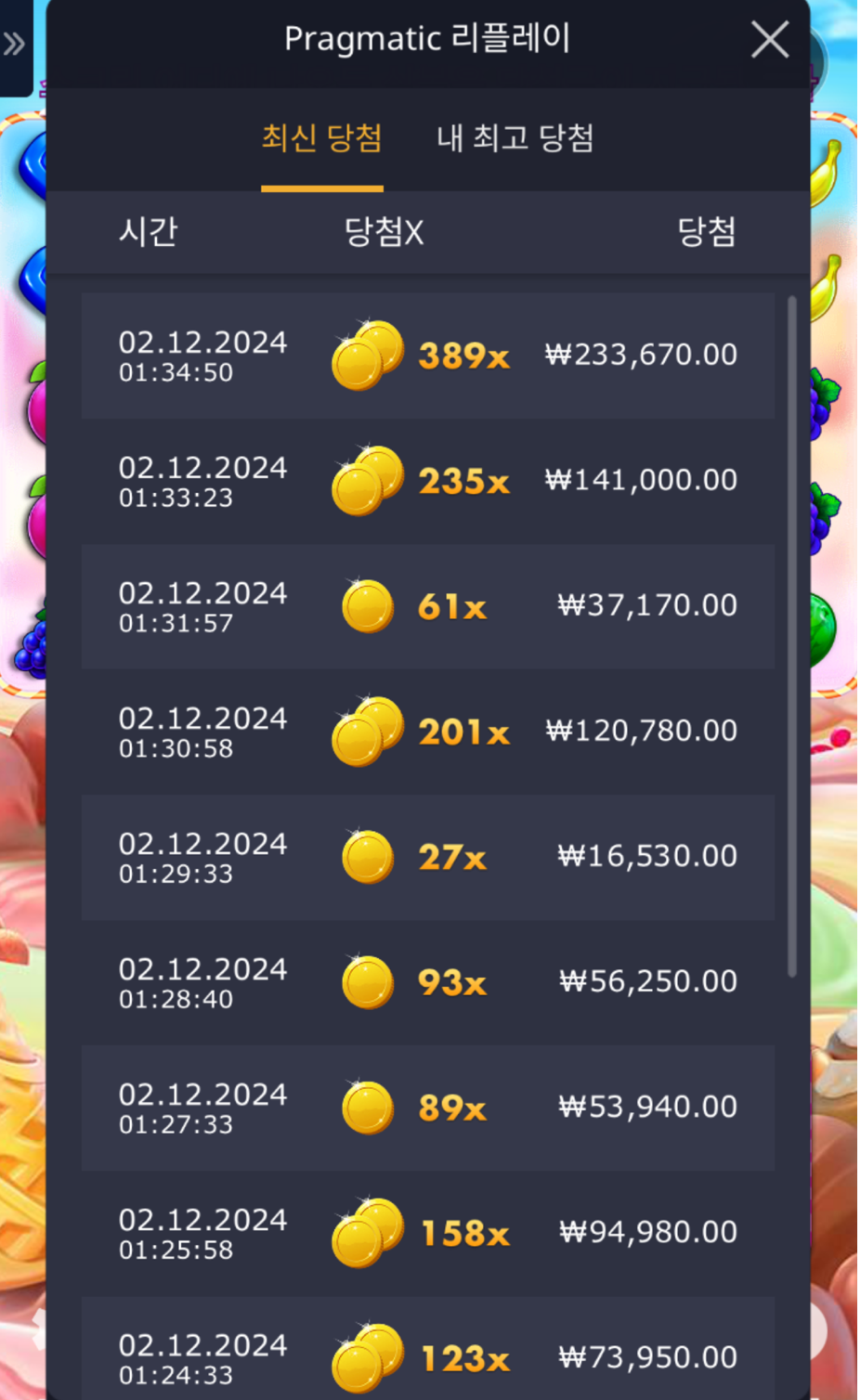Switch to 최신 당첨 tab
The image size is (861, 1400).
pos(321,138)
